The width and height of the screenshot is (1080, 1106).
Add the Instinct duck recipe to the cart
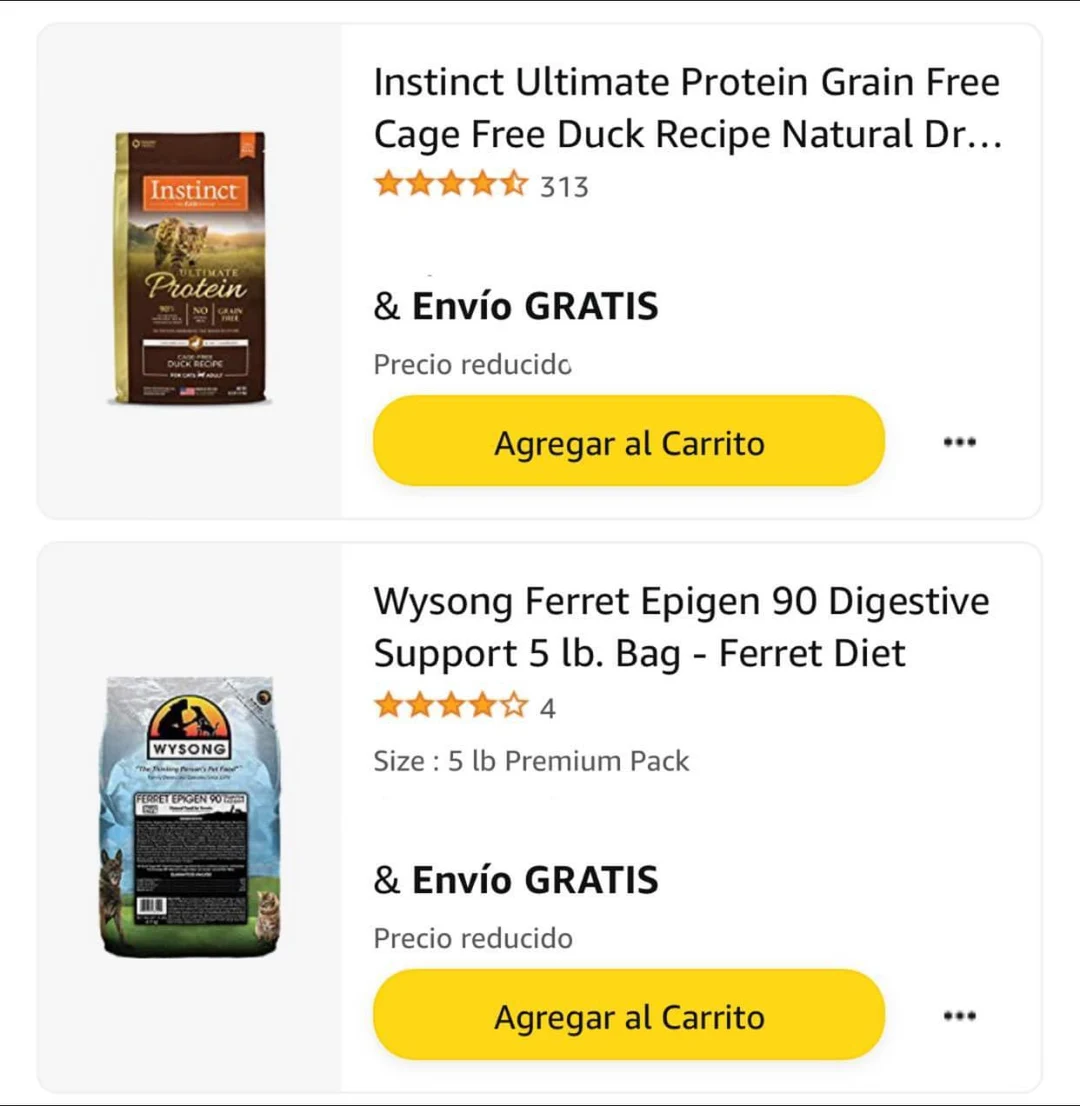pos(628,441)
